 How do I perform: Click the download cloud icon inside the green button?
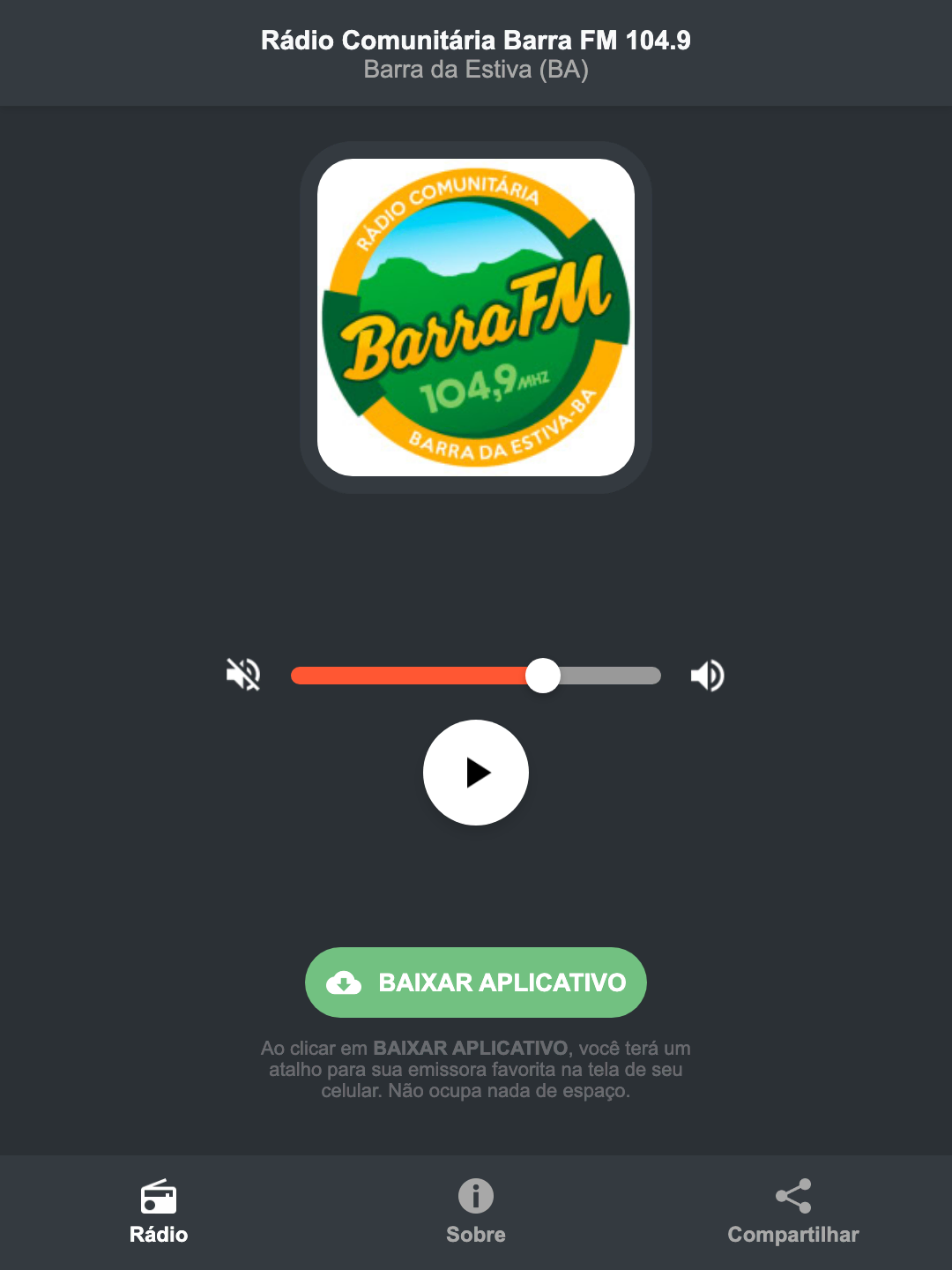click(346, 982)
